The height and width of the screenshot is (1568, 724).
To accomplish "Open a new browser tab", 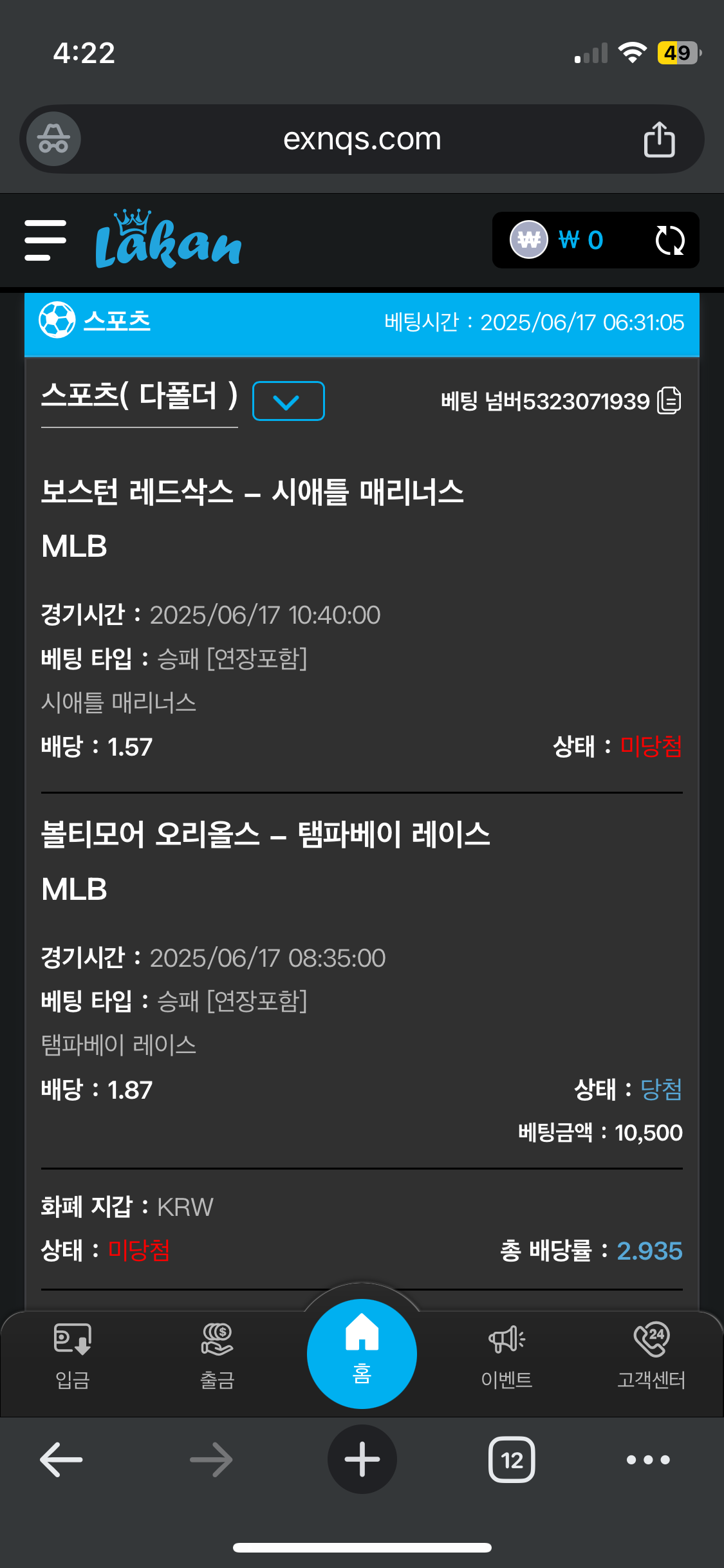I will [x=362, y=1460].
